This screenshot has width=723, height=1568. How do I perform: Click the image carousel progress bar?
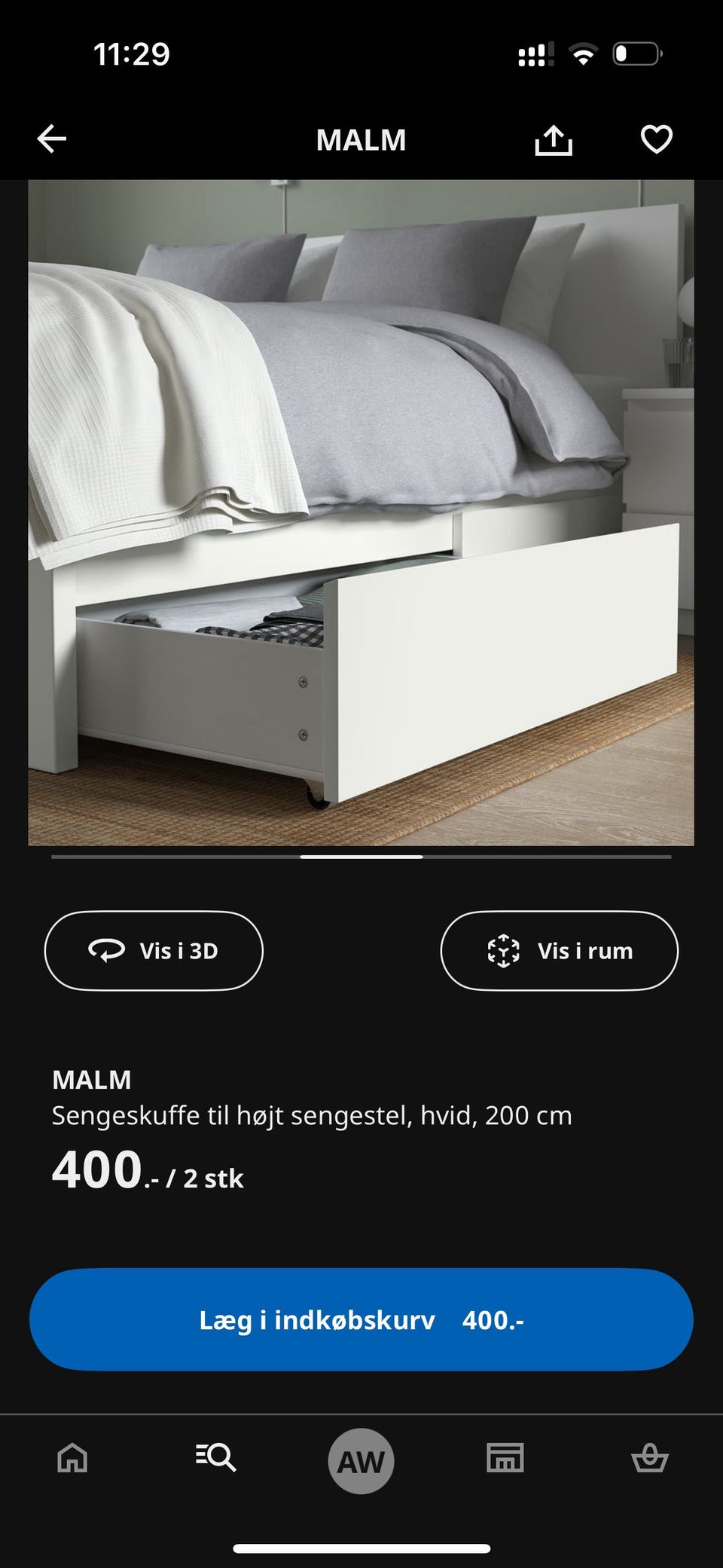[x=361, y=857]
